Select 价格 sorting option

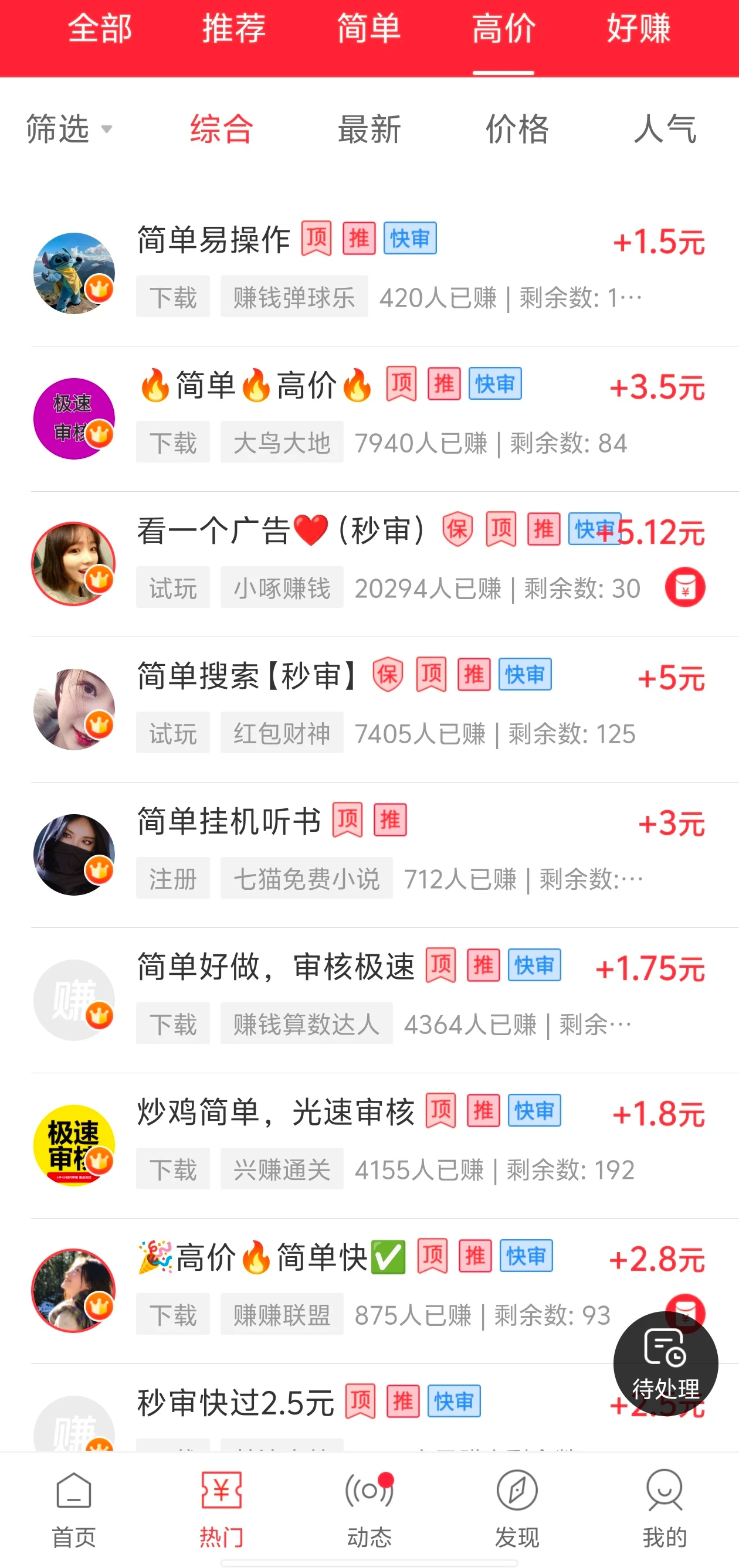(517, 129)
